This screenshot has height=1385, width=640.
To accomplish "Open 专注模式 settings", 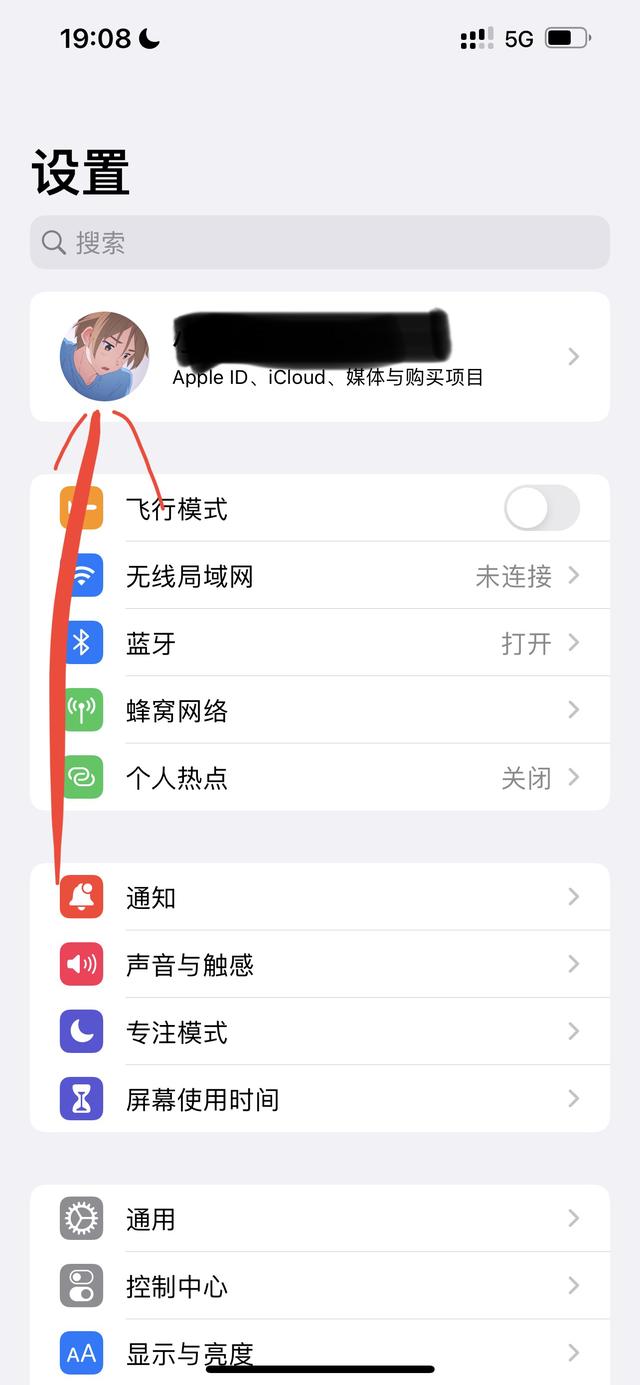I will [x=320, y=1031].
